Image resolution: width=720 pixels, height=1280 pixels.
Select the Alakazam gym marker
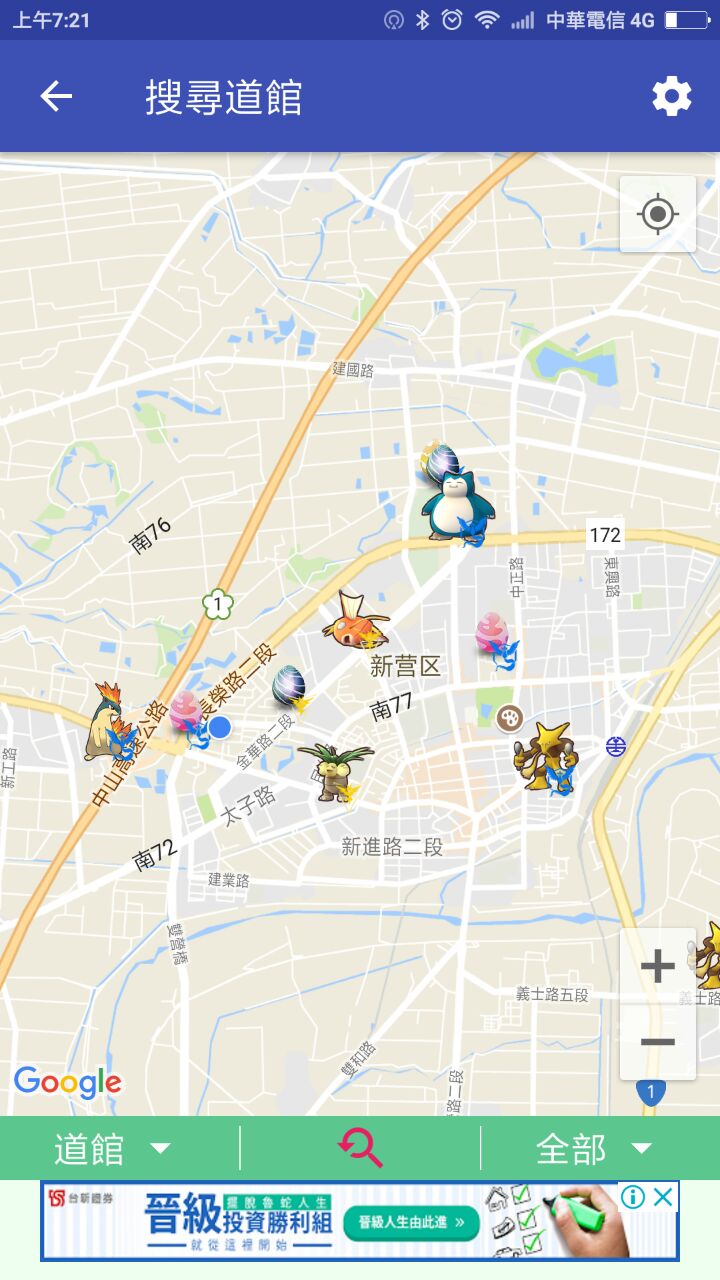(542, 756)
